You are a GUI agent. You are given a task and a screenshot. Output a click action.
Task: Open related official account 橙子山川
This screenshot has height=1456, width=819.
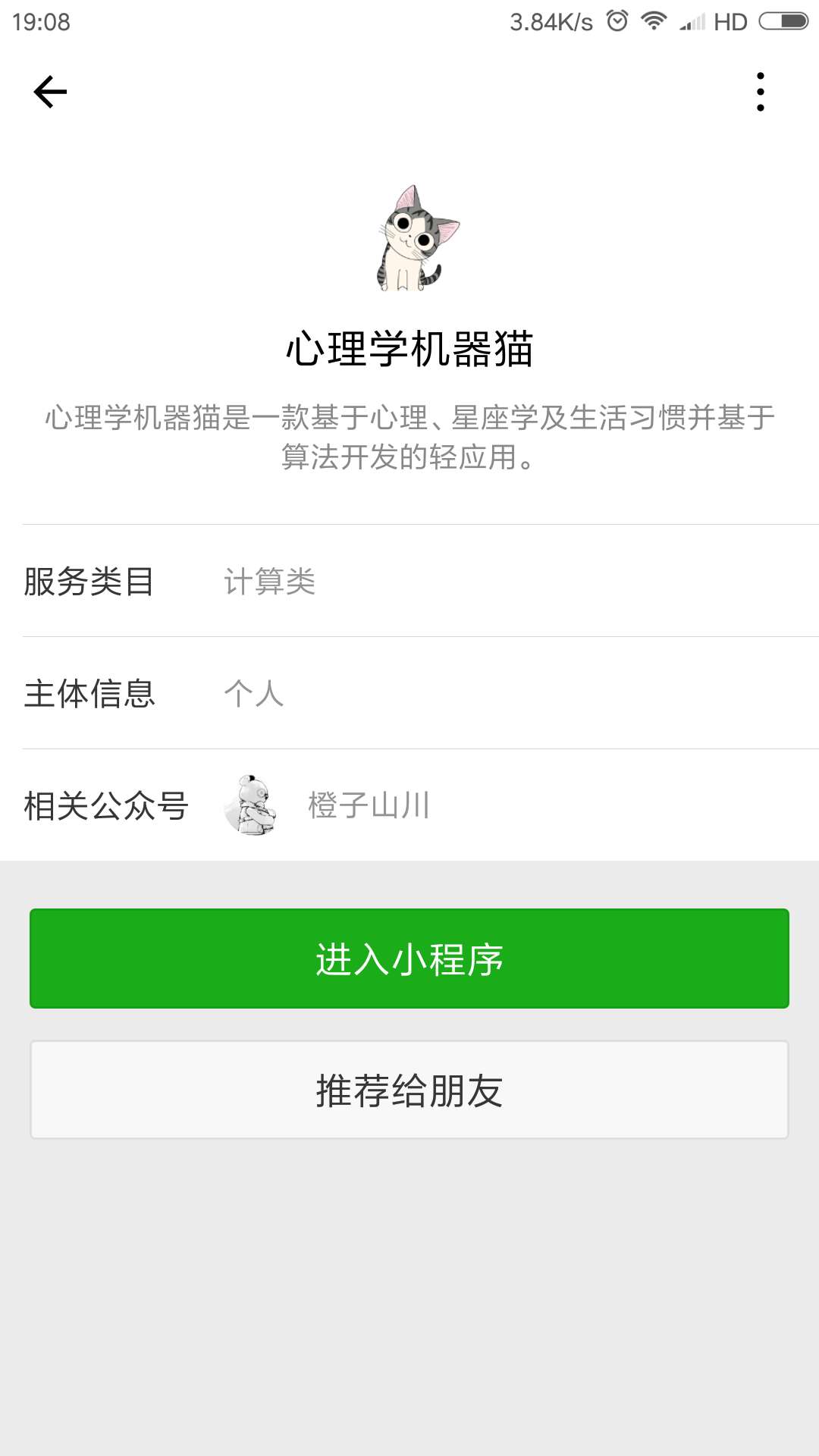click(369, 805)
